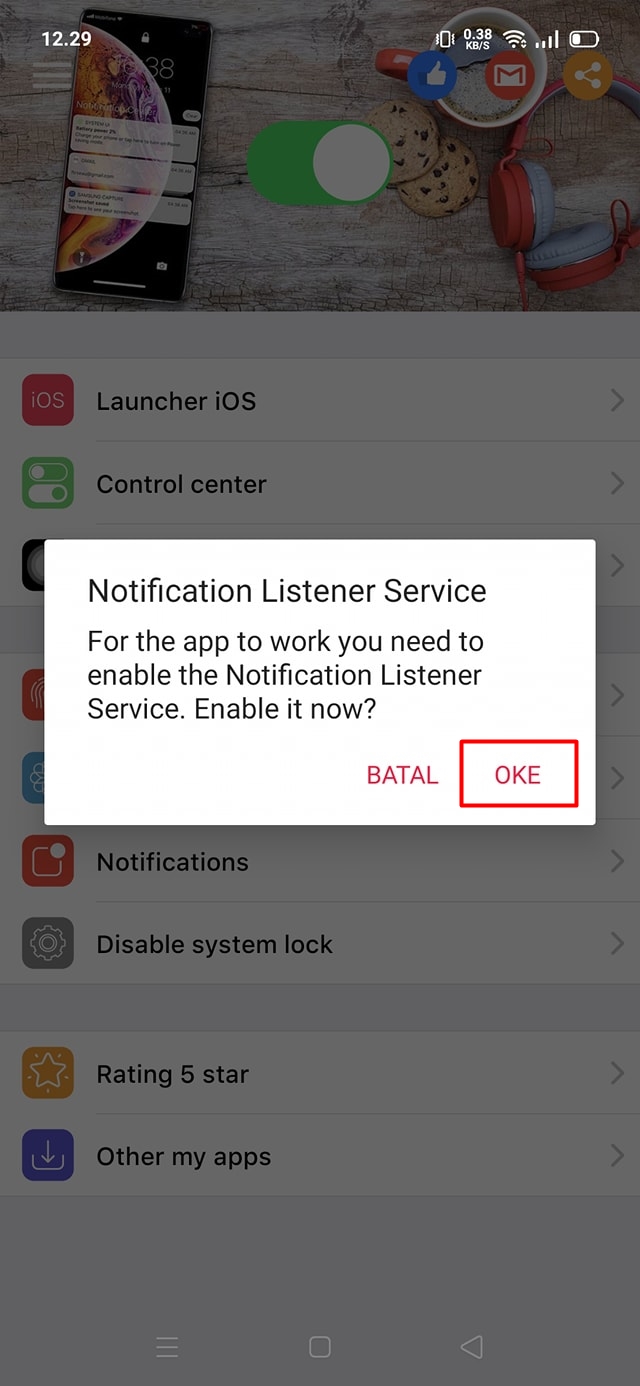Tap the thumbs-up like icon
Image resolution: width=640 pixels, height=1386 pixels.
click(432, 75)
